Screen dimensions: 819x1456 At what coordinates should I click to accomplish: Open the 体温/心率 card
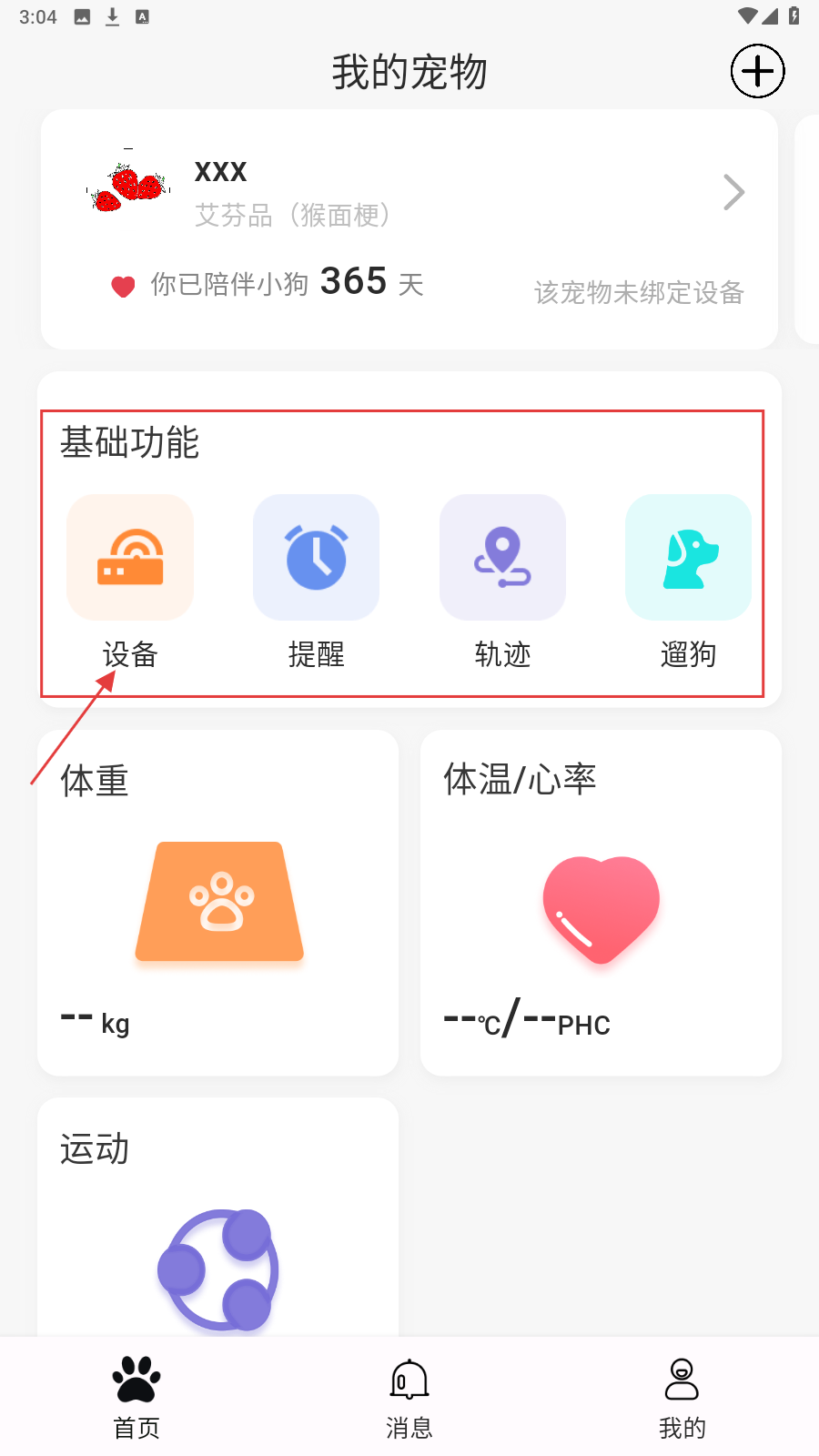601,903
